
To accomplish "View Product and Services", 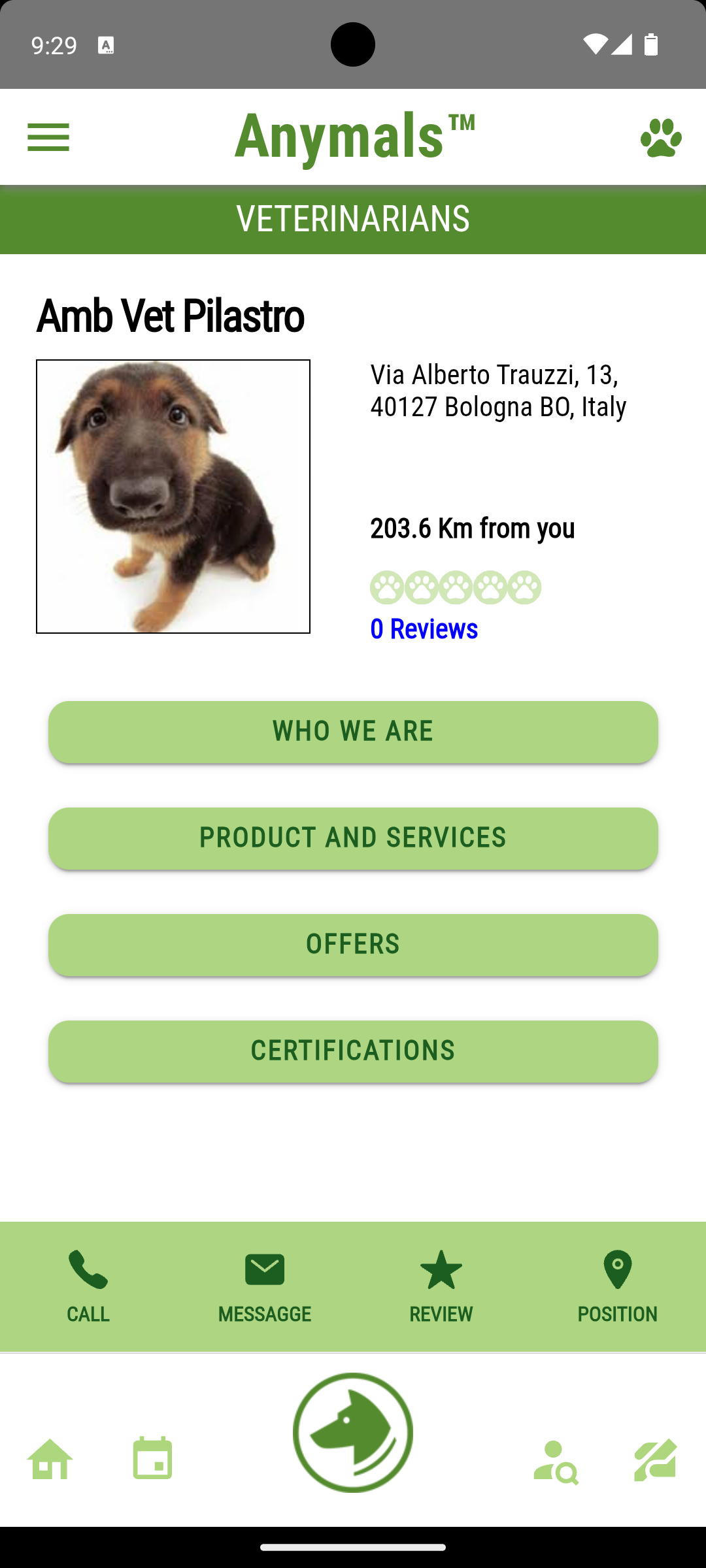I will point(353,838).
